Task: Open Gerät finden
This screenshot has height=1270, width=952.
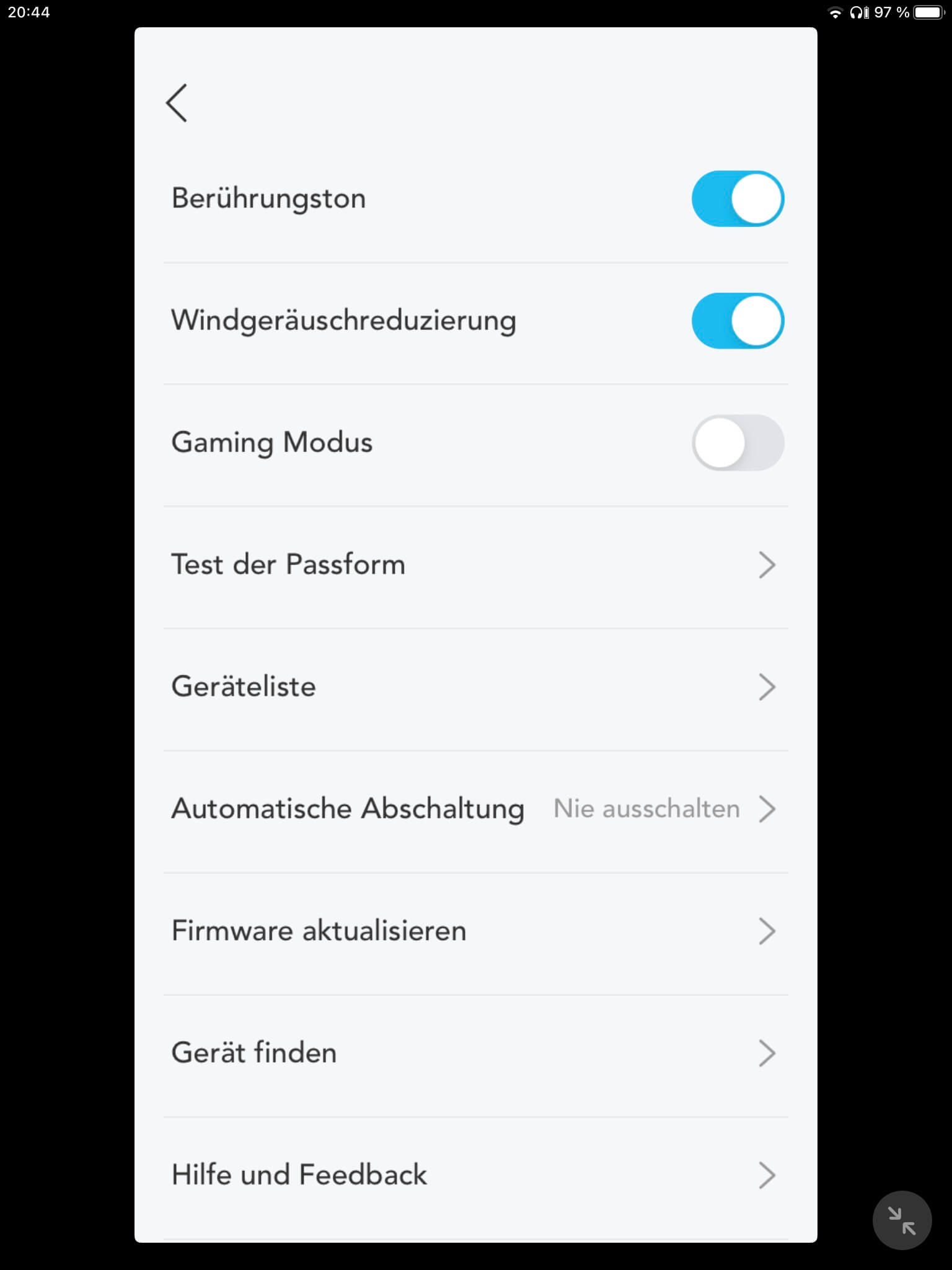Action: [475, 1054]
